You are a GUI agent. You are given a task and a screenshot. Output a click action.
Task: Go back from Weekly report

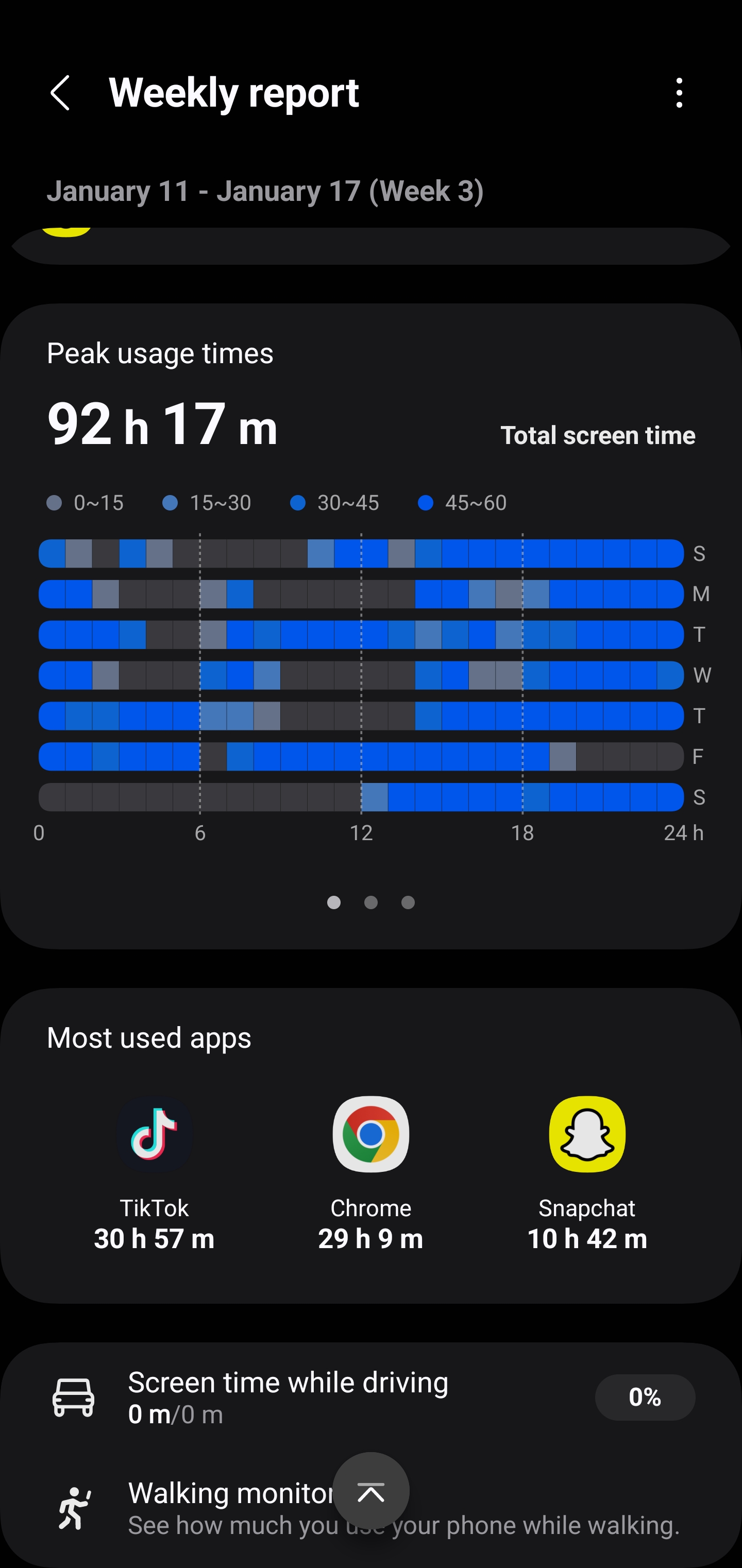(60, 93)
